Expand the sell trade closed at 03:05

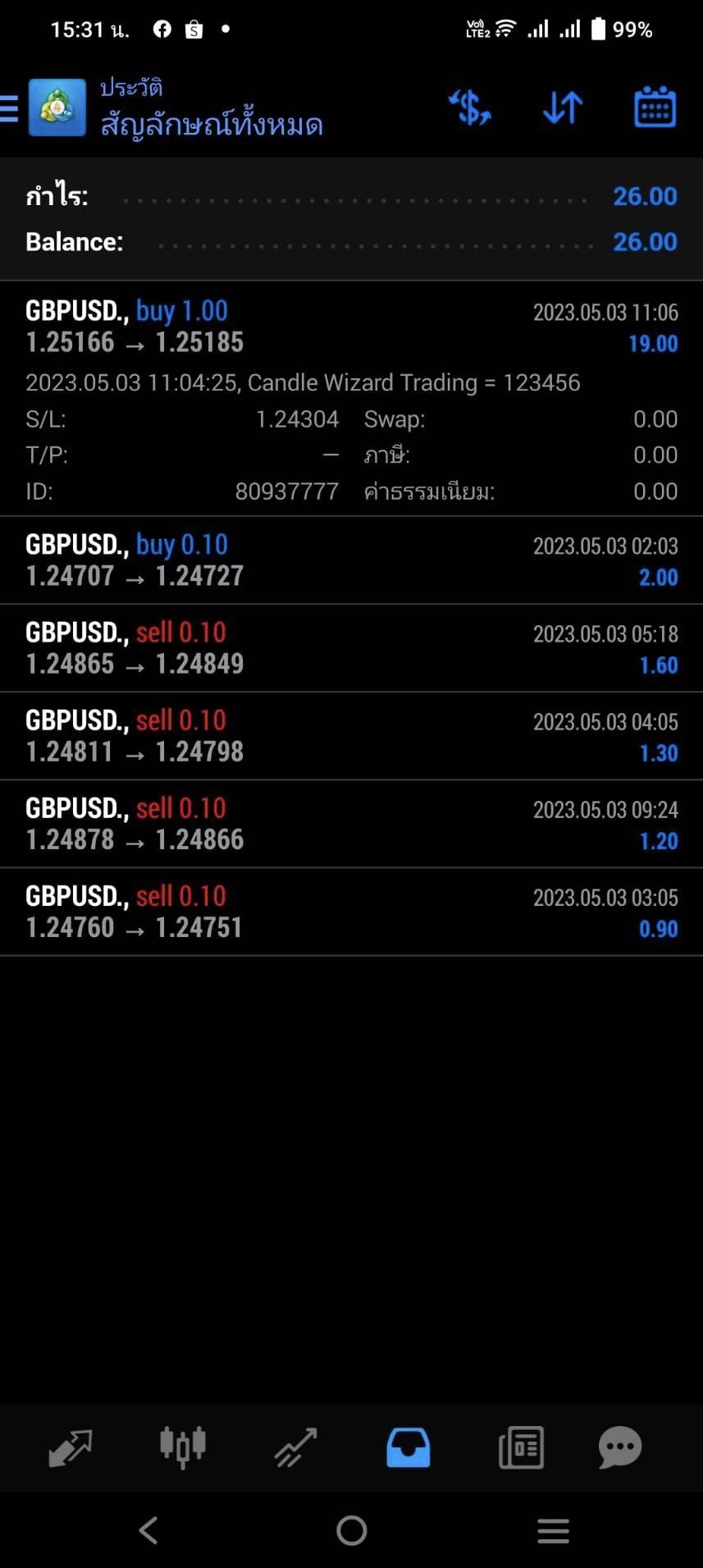pos(351,912)
